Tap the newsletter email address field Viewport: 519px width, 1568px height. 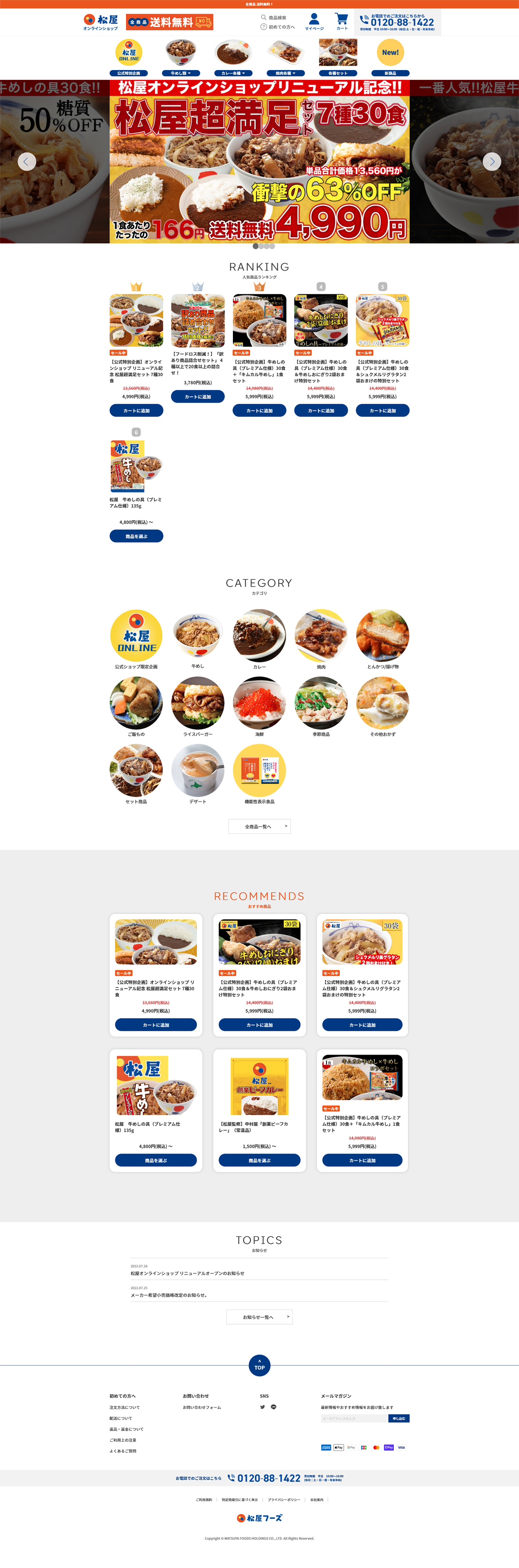coord(354,1418)
